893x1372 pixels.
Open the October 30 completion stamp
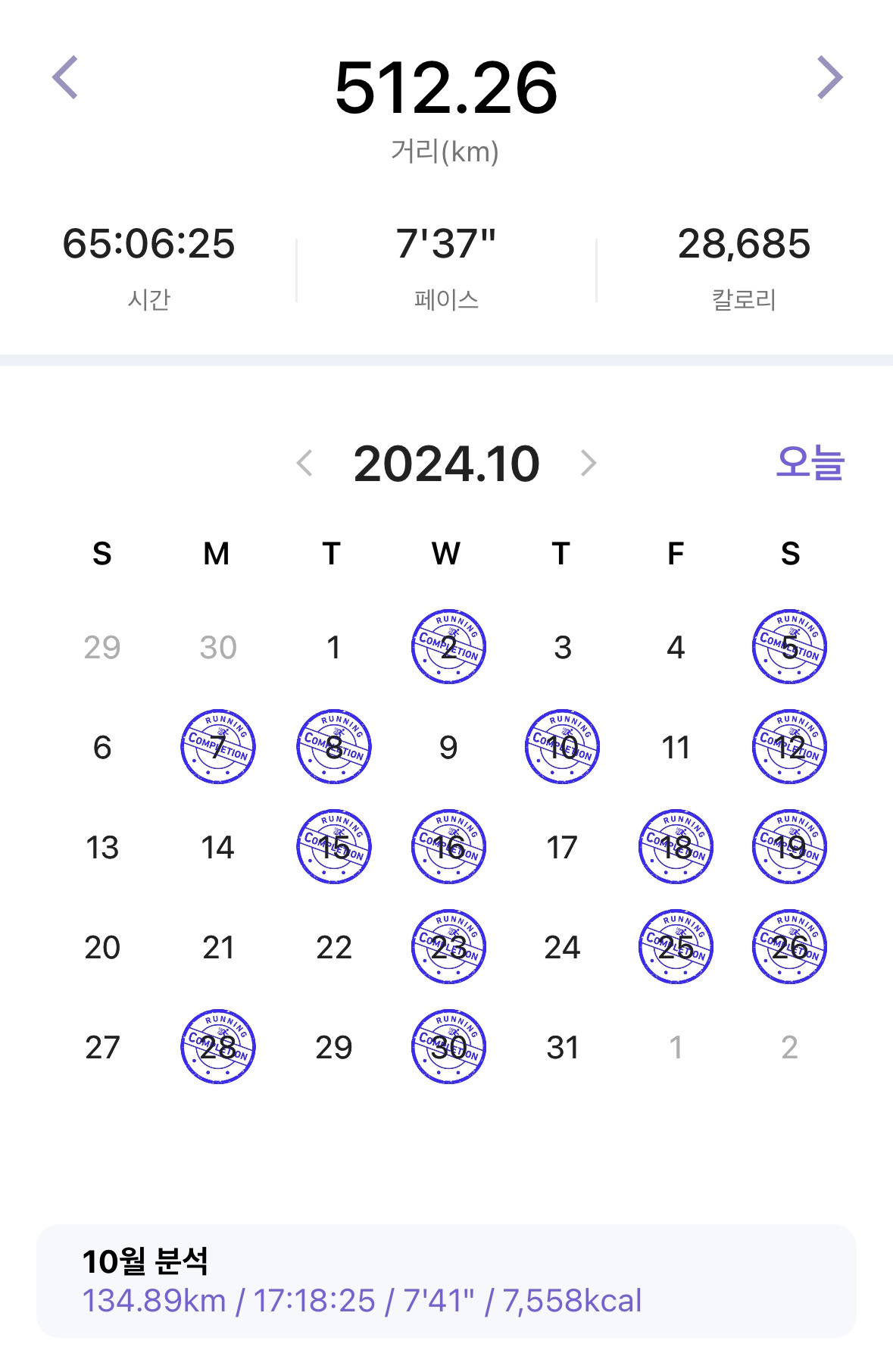[448, 1047]
